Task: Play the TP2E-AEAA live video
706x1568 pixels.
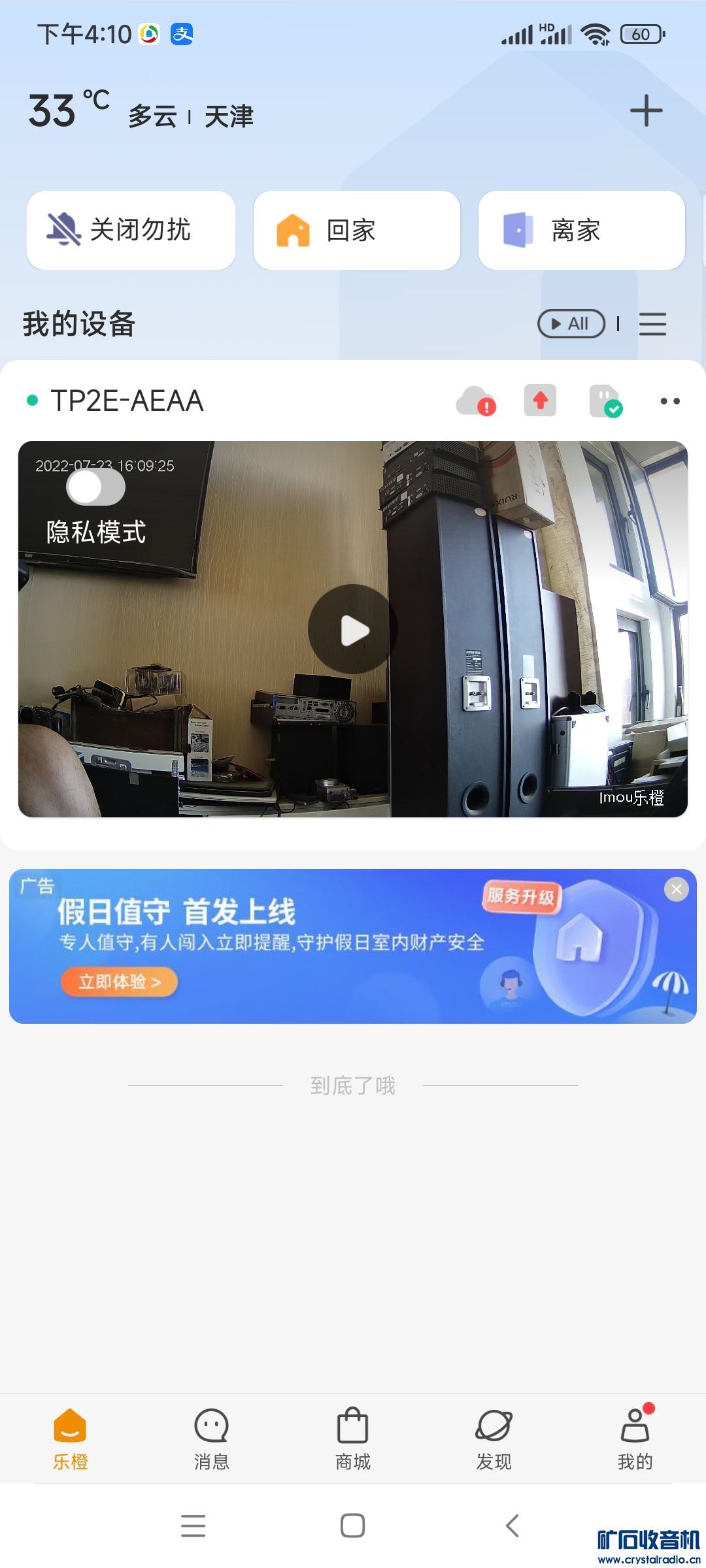Action: point(353,630)
